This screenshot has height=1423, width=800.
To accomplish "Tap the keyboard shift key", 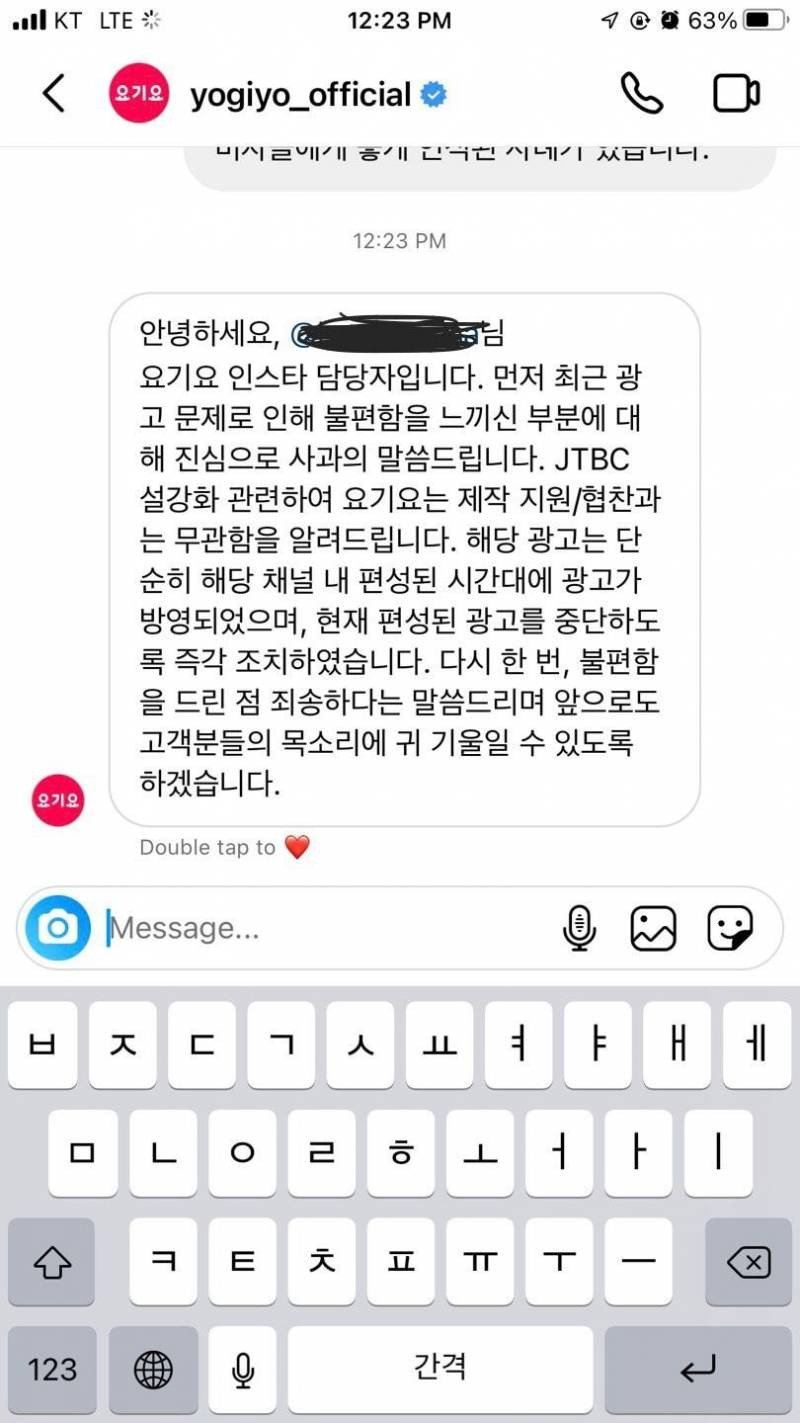I will point(51,1263).
